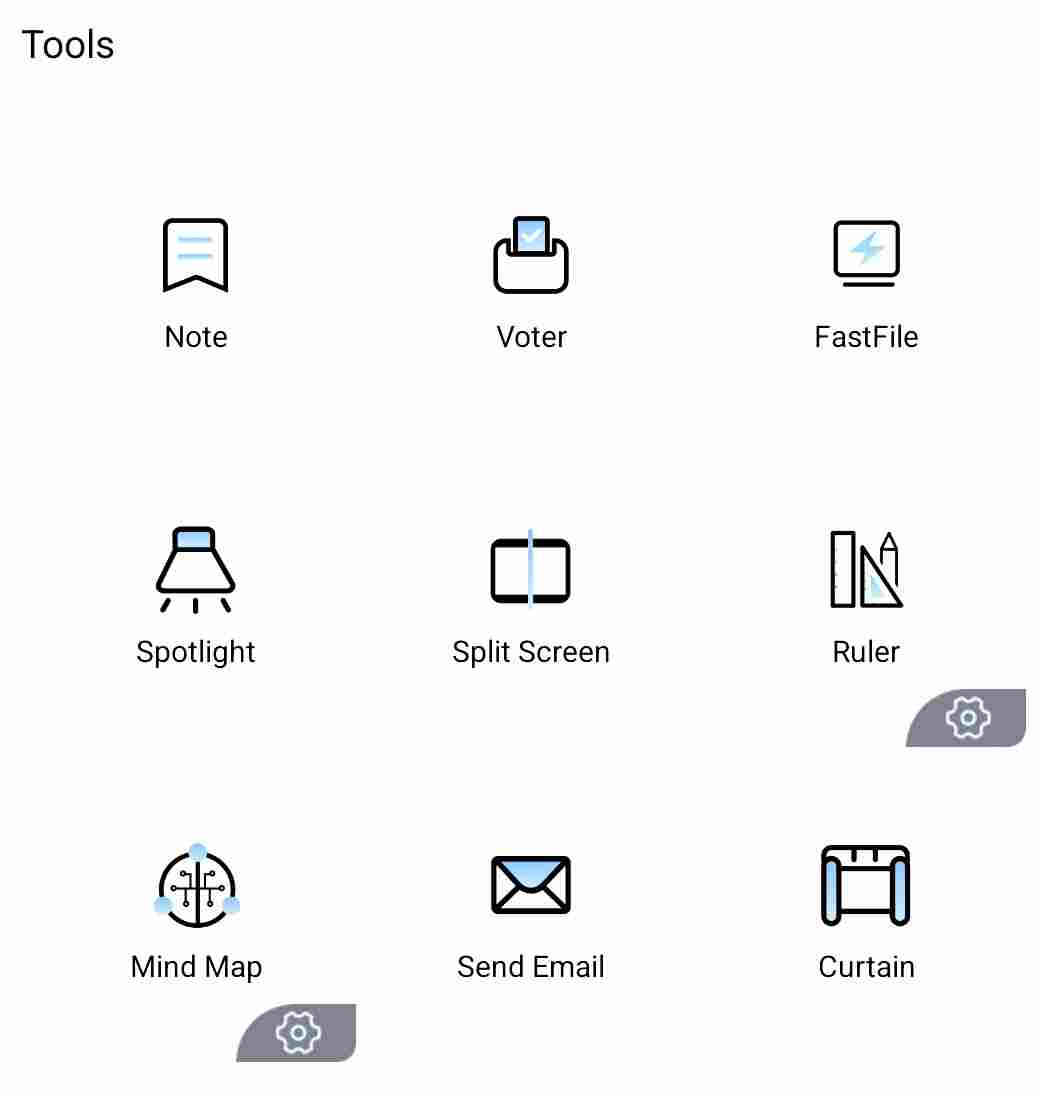This screenshot has height=1097, width=1042.
Task: Open the Ruler tool
Action: 866,571
